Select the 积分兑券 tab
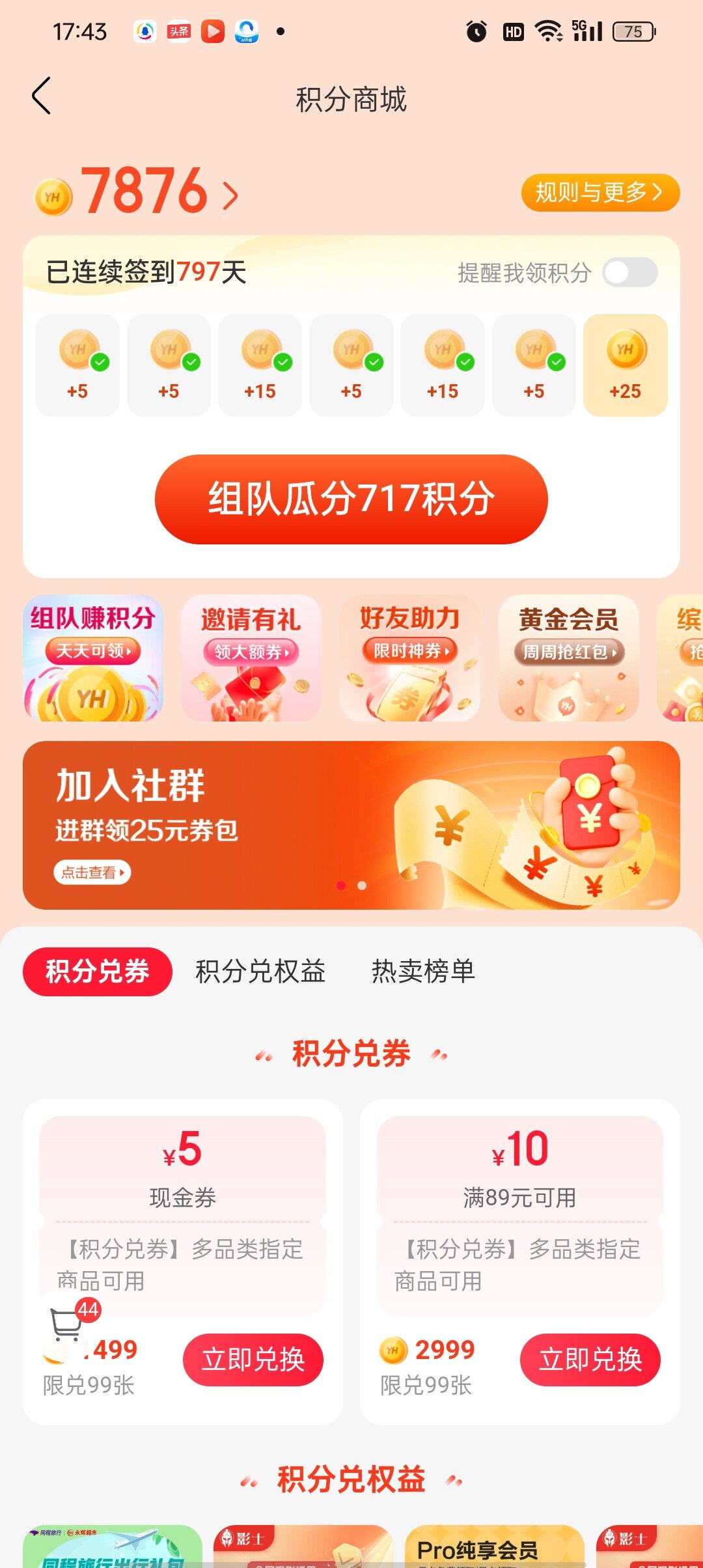703x1568 pixels. pyautogui.click(x=98, y=972)
